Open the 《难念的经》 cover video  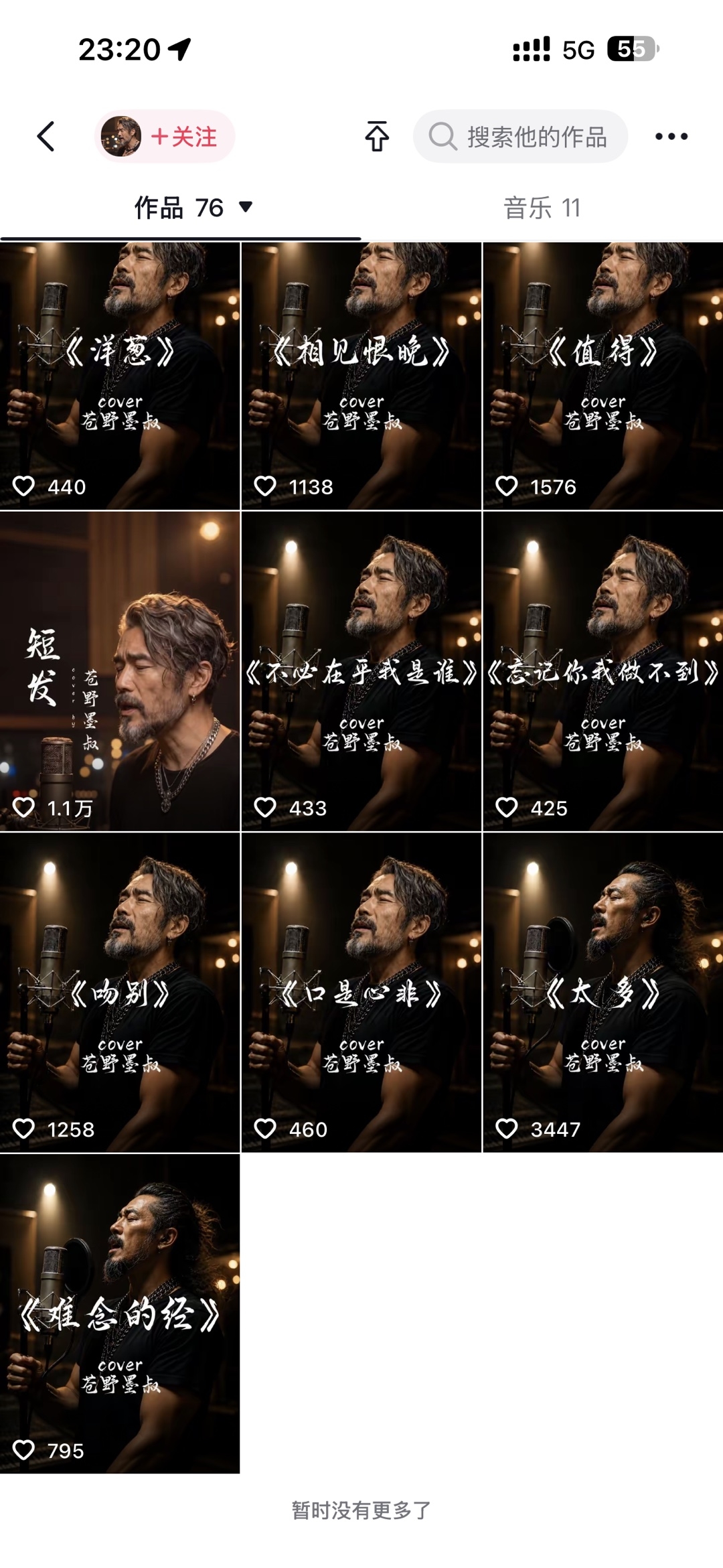120,1313
